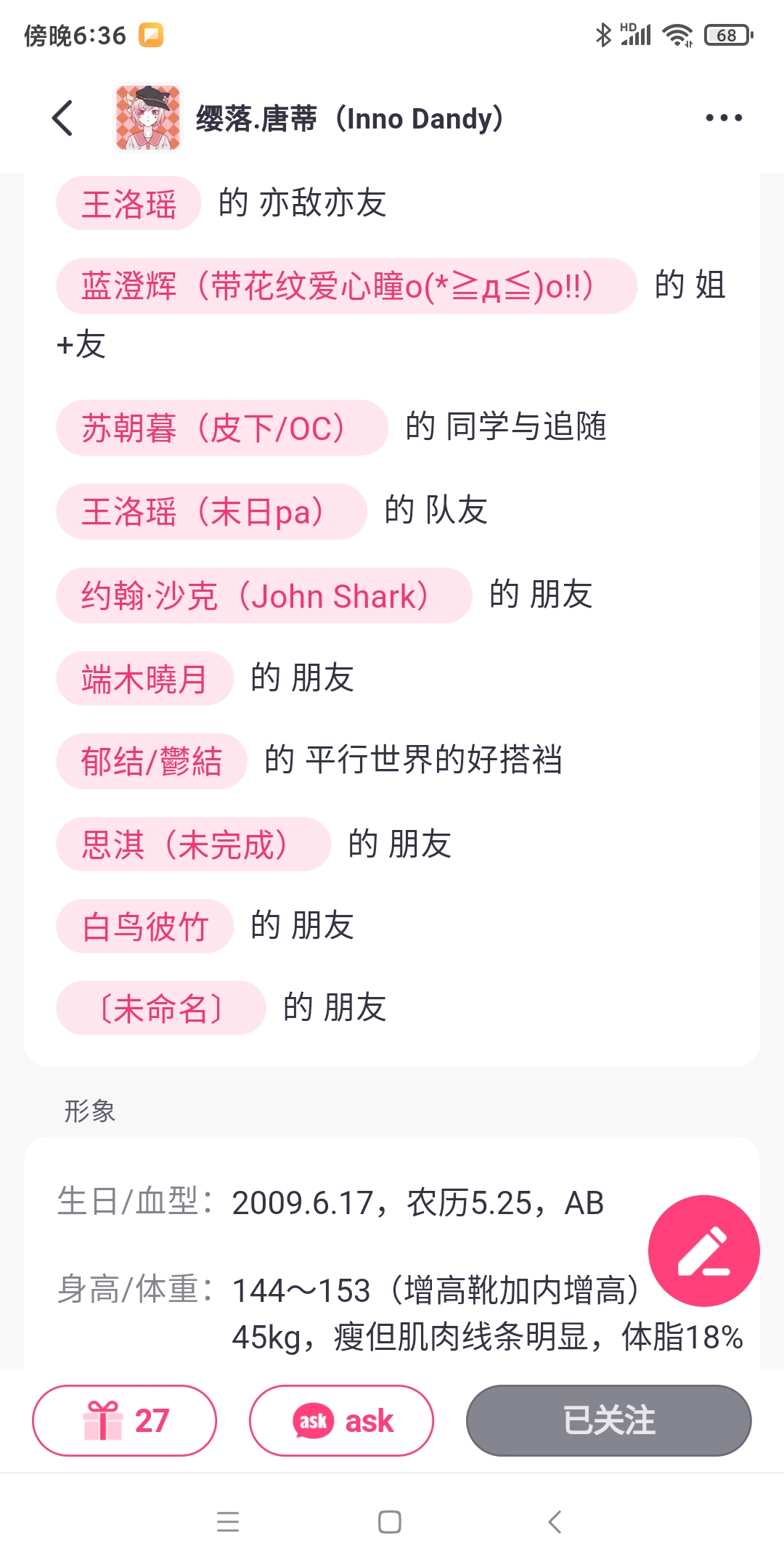Open the 缨落.唐蒂 avatar in header
Image resolution: width=784 pixels, height=1567 pixels.
pyautogui.click(x=148, y=118)
